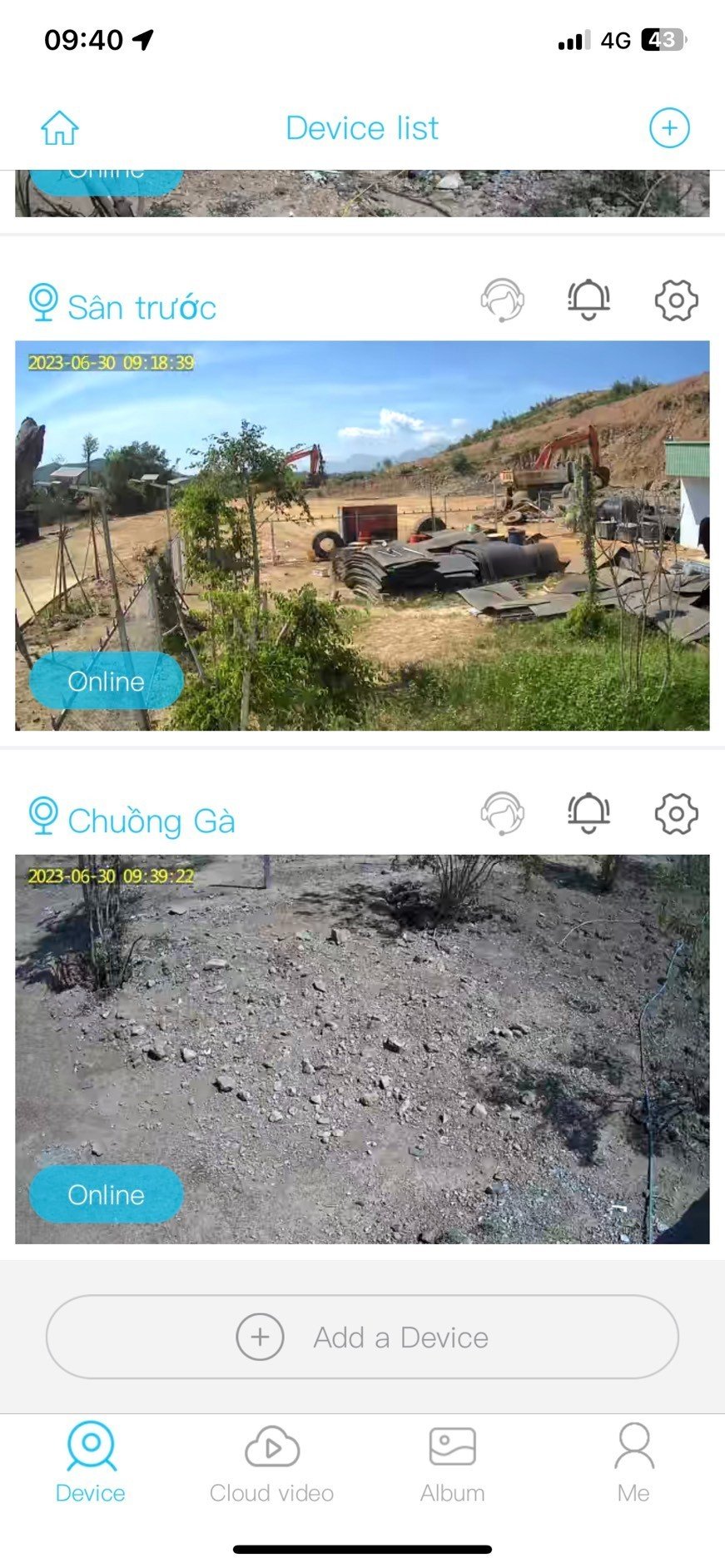Viewport: 725px width, 1568px height.
Task: Open alarm bell settings for Chuồng Gà camera
Action: [588, 813]
